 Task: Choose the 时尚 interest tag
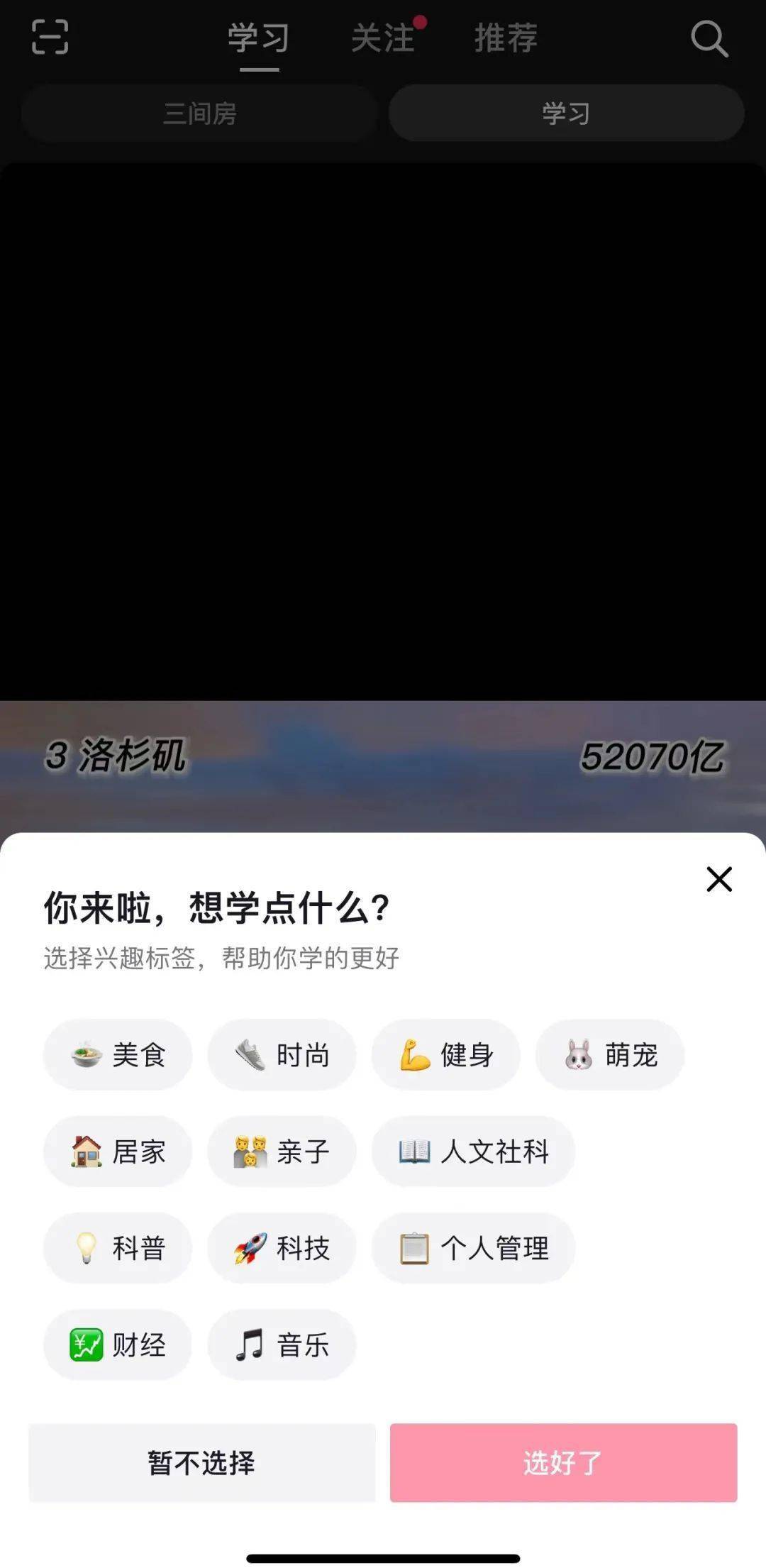(x=282, y=1055)
